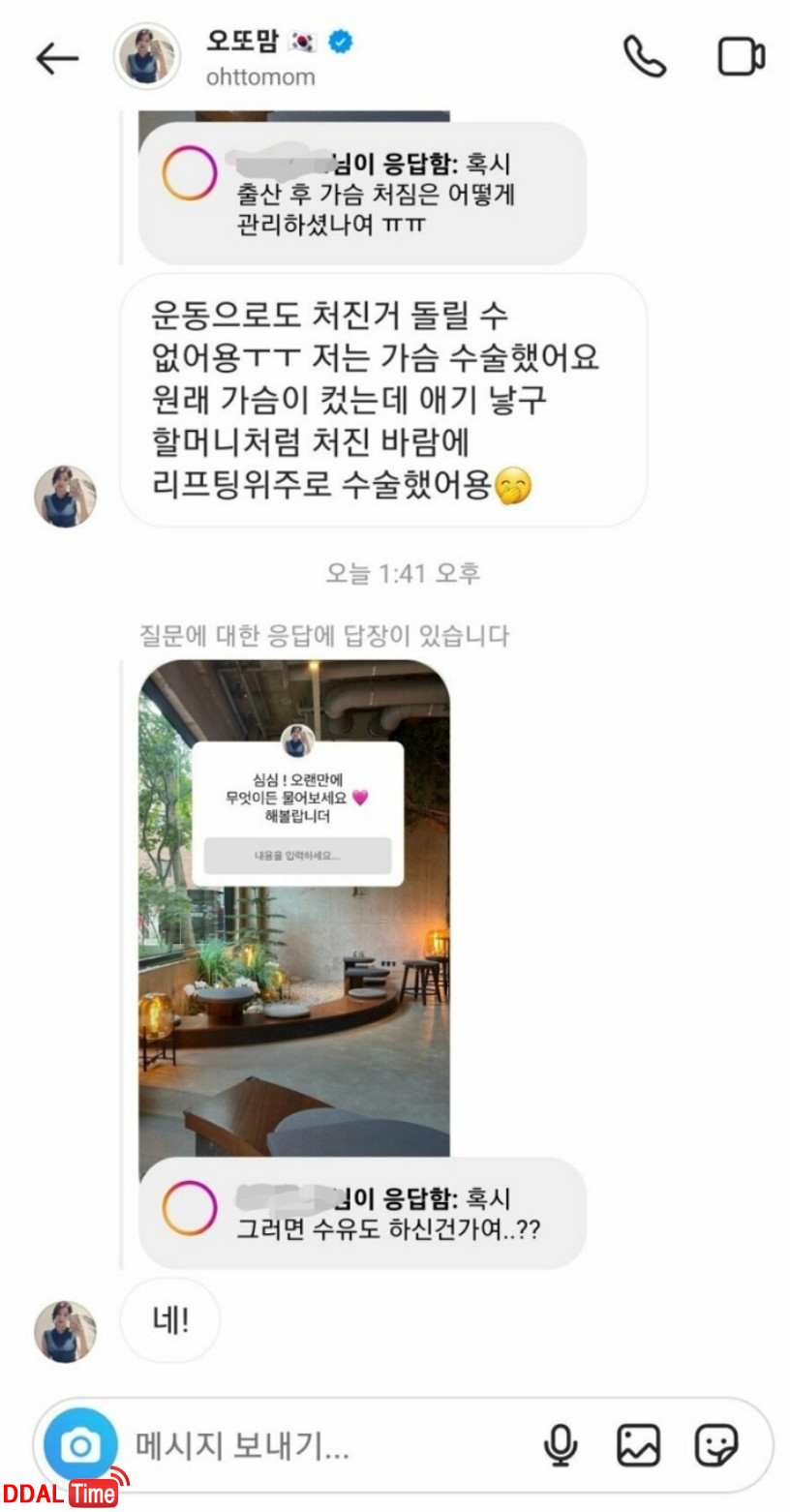Screen dimensions: 790x1512
Task: Record a voice message with the microphone
Action: tap(560, 1446)
